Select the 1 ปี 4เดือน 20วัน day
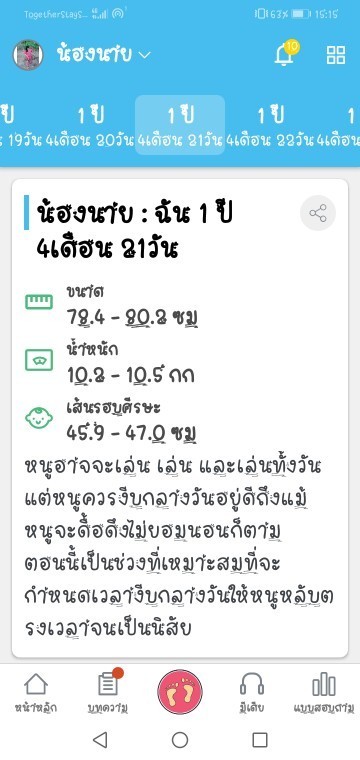 click(90, 126)
